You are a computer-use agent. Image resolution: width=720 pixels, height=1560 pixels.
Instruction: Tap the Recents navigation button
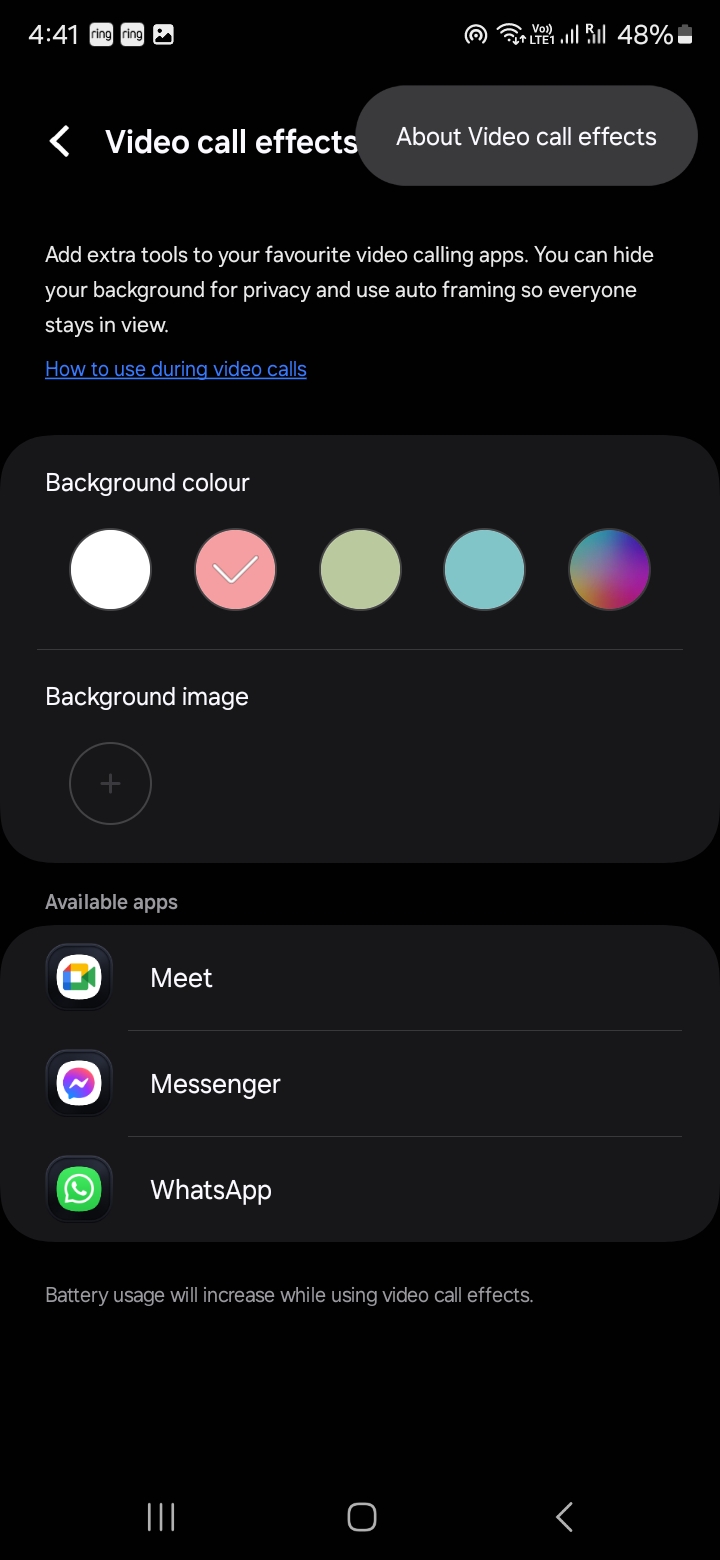(x=160, y=1516)
